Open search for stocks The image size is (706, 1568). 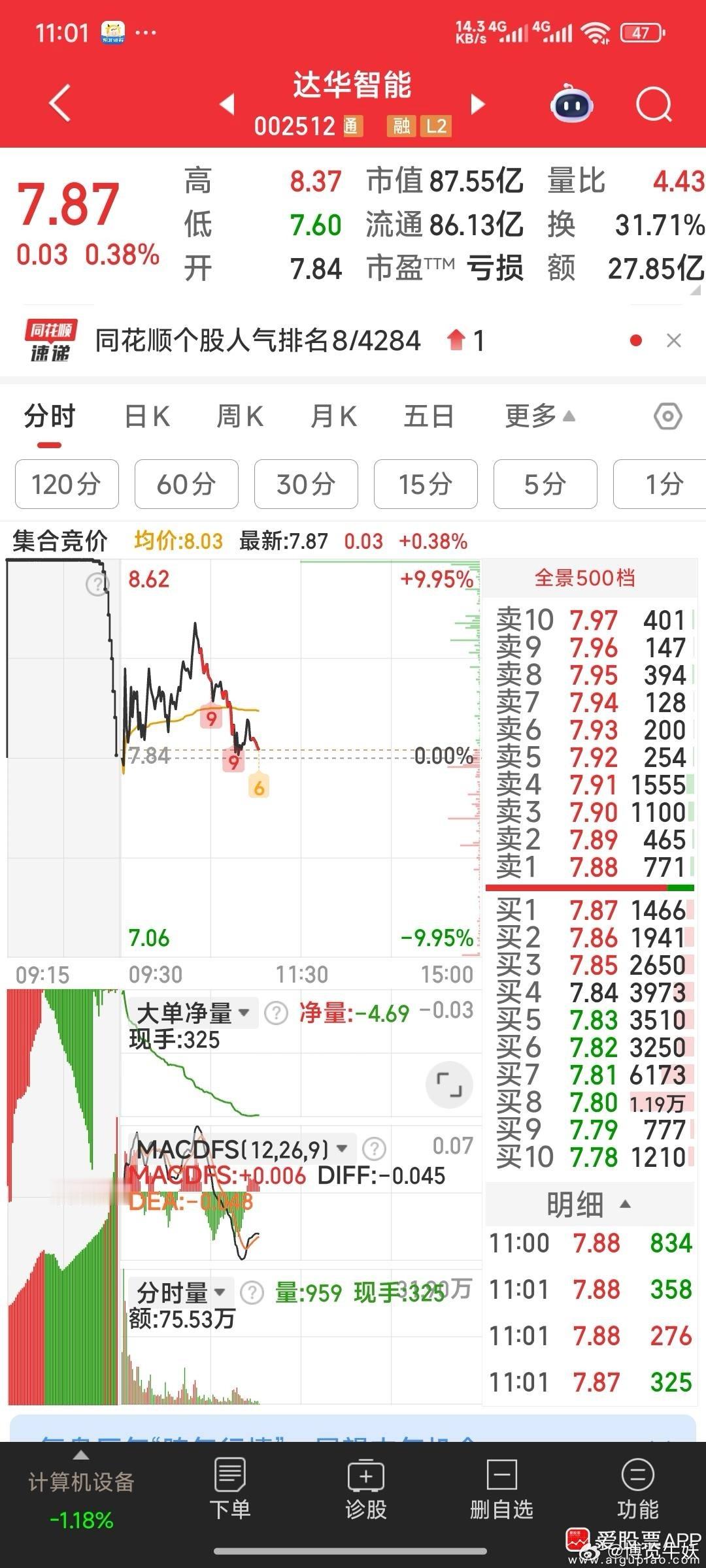tap(654, 105)
